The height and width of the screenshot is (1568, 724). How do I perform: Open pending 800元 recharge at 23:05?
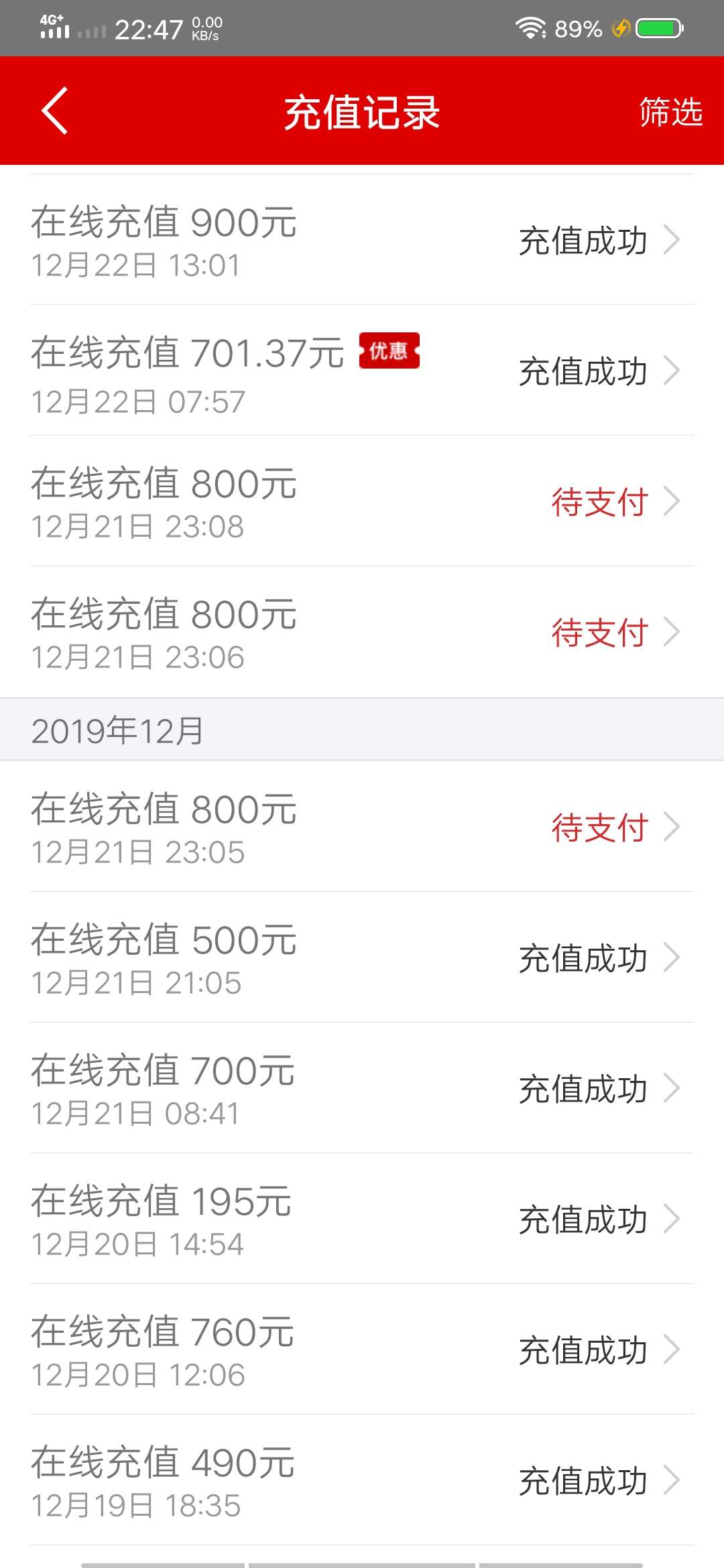[x=362, y=826]
